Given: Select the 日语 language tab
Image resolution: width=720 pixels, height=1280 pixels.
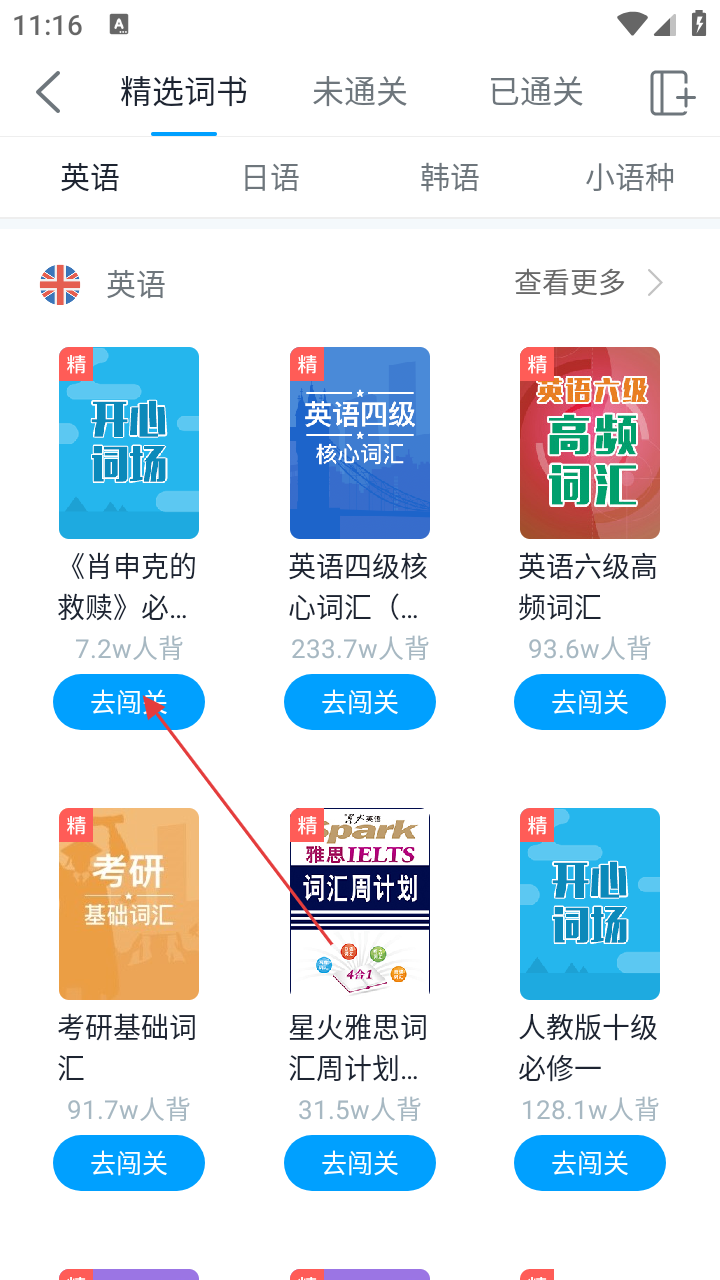Looking at the screenshot, I should pyautogui.click(x=271, y=178).
